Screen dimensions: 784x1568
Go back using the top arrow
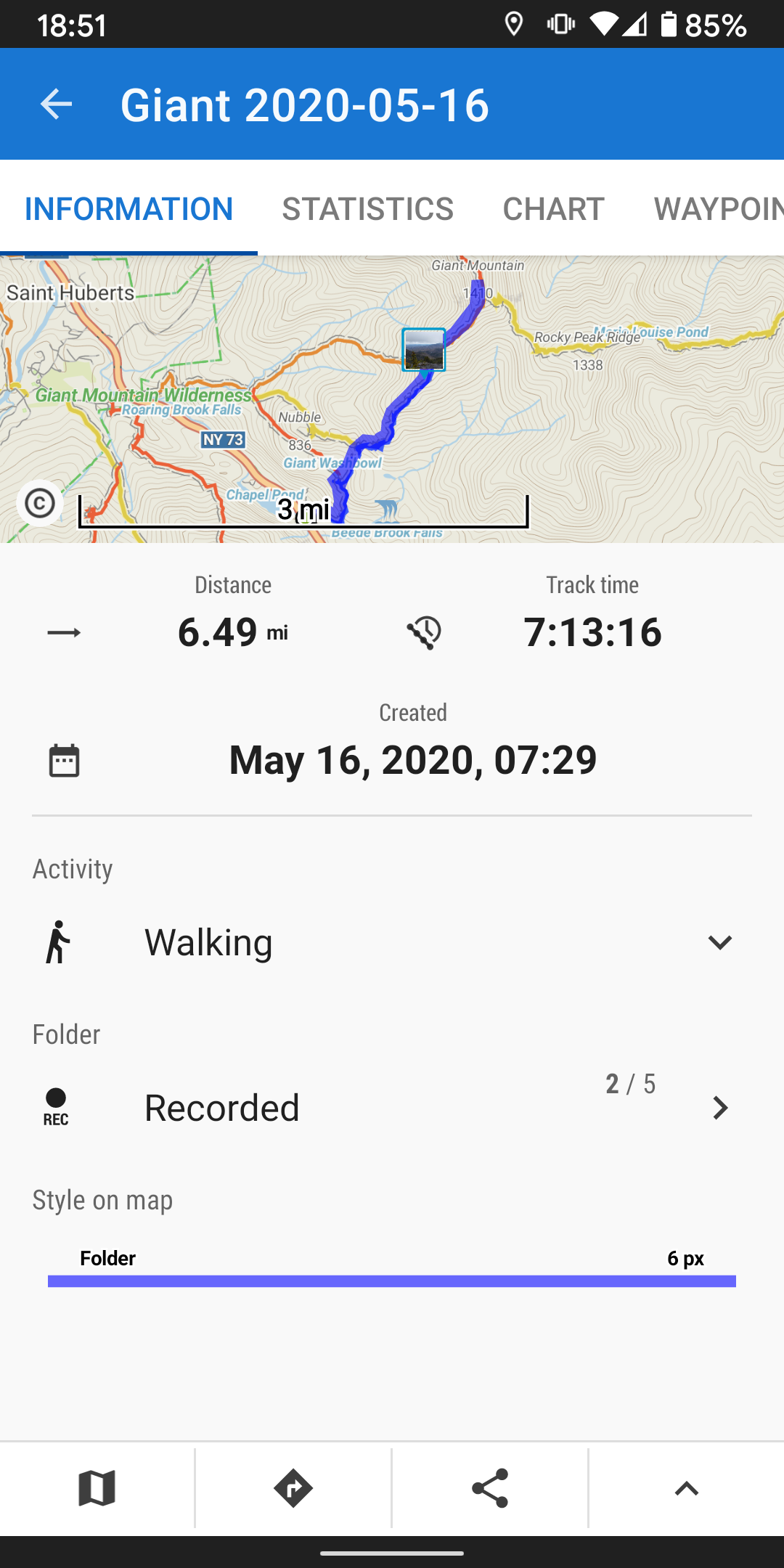click(x=56, y=105)
